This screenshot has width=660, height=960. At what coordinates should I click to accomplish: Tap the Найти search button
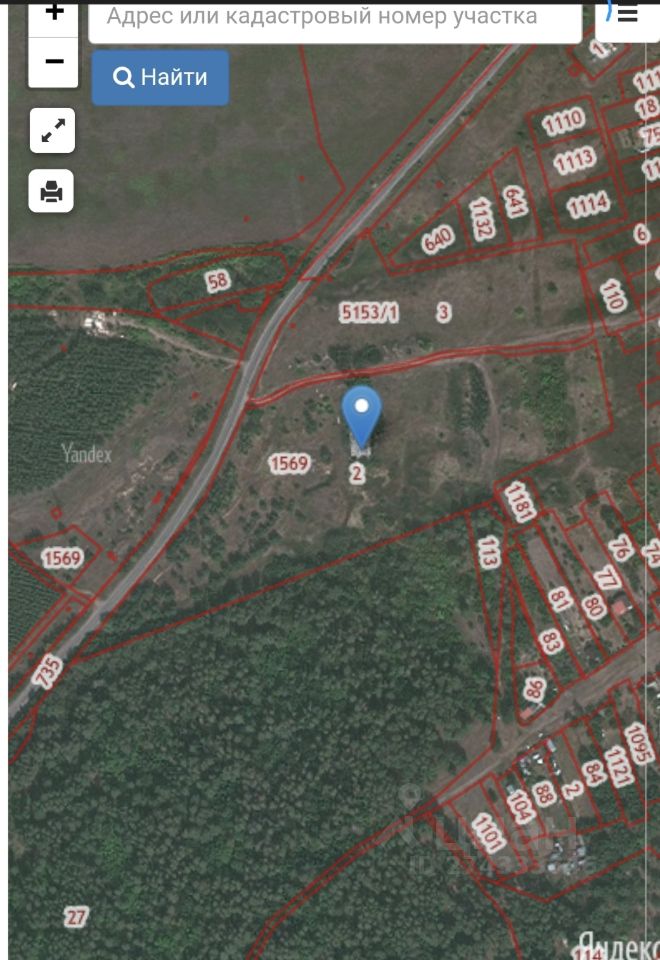[160, 78]
